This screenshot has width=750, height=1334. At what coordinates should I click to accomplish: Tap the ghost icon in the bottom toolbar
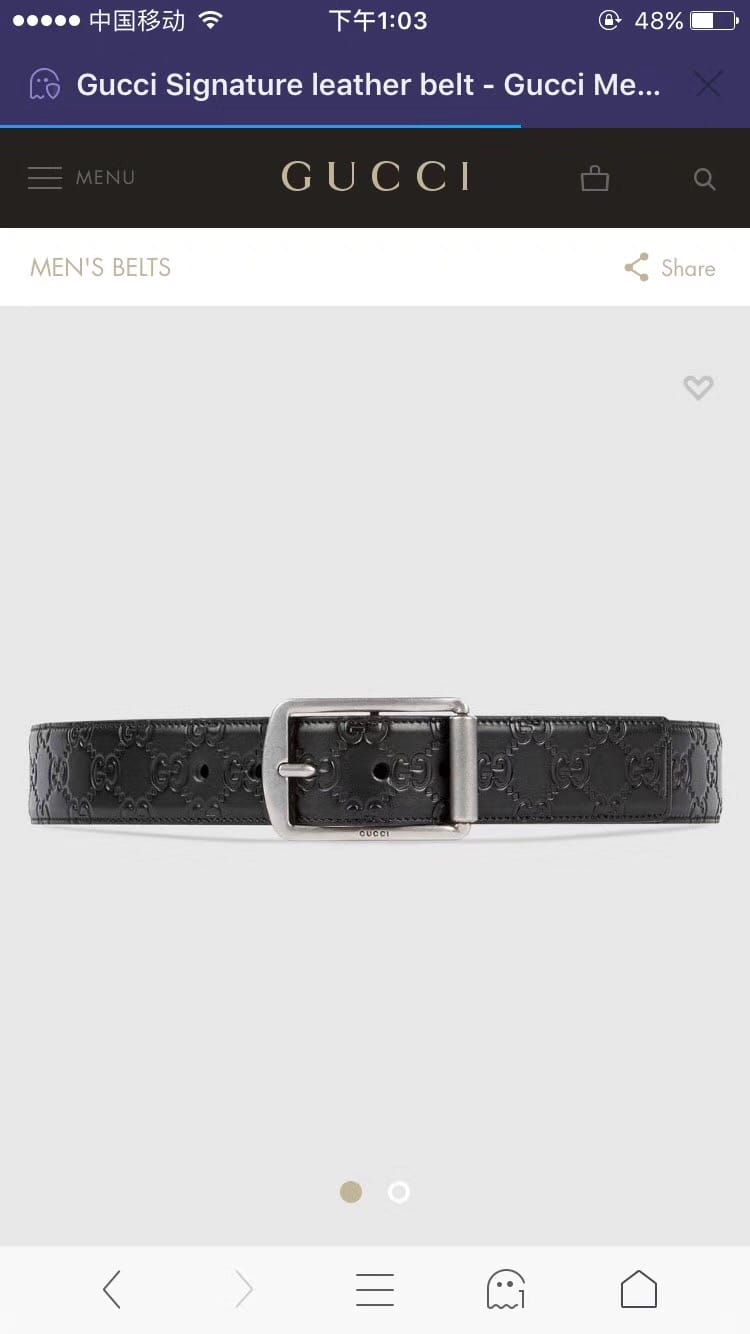click(506, 1290)
